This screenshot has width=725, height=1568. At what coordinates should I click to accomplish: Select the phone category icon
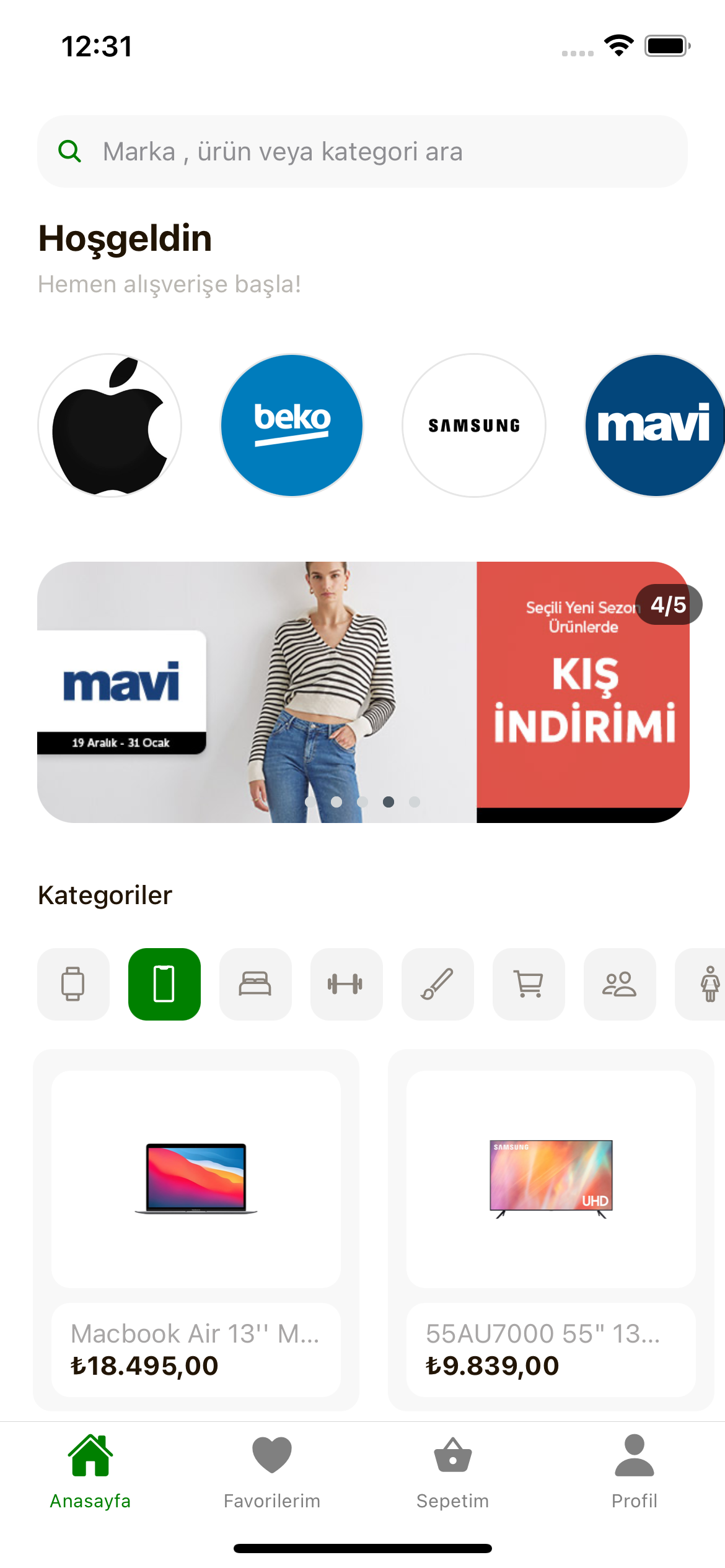164,984
